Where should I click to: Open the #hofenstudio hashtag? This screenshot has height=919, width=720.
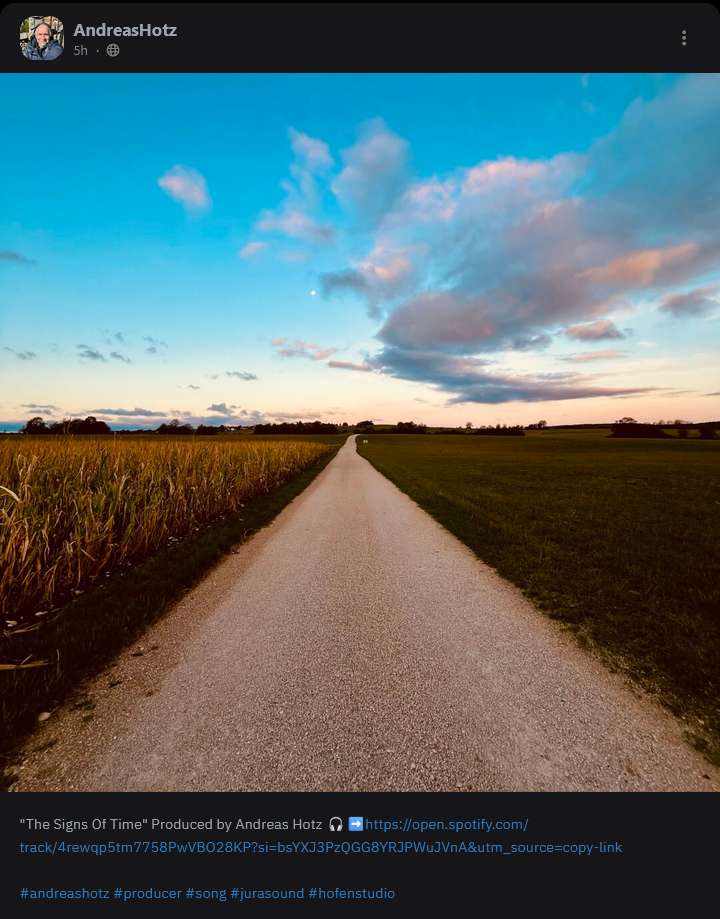(x=352, y=893)
